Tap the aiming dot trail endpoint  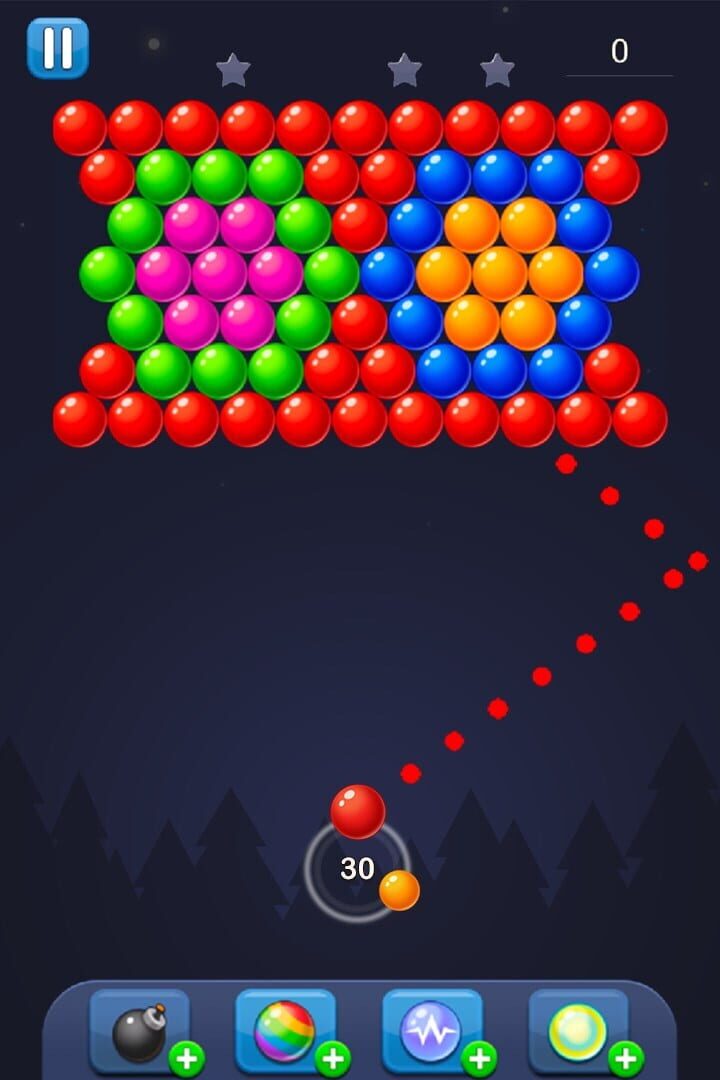tap(566, 462)
